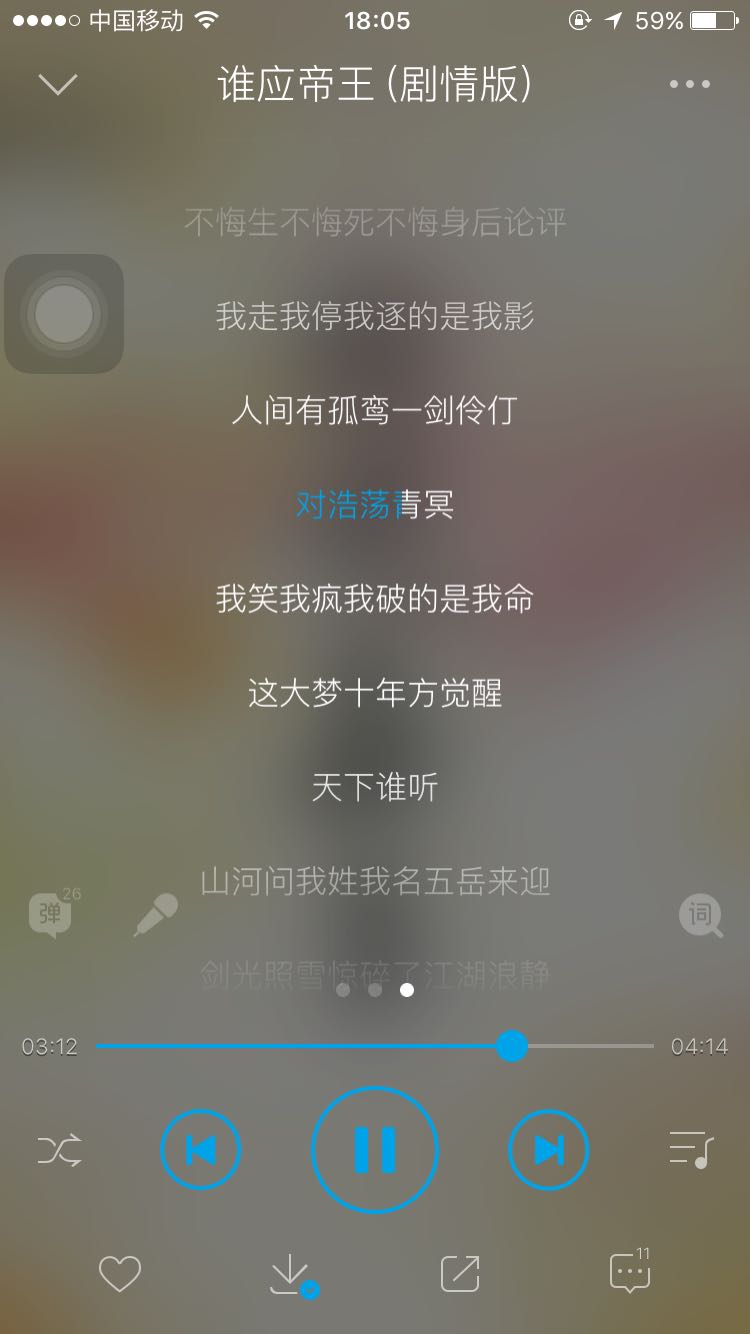Screen dimensions: 750x1334
Task: Tap the download song icon
Action: tap(290, 1274)
